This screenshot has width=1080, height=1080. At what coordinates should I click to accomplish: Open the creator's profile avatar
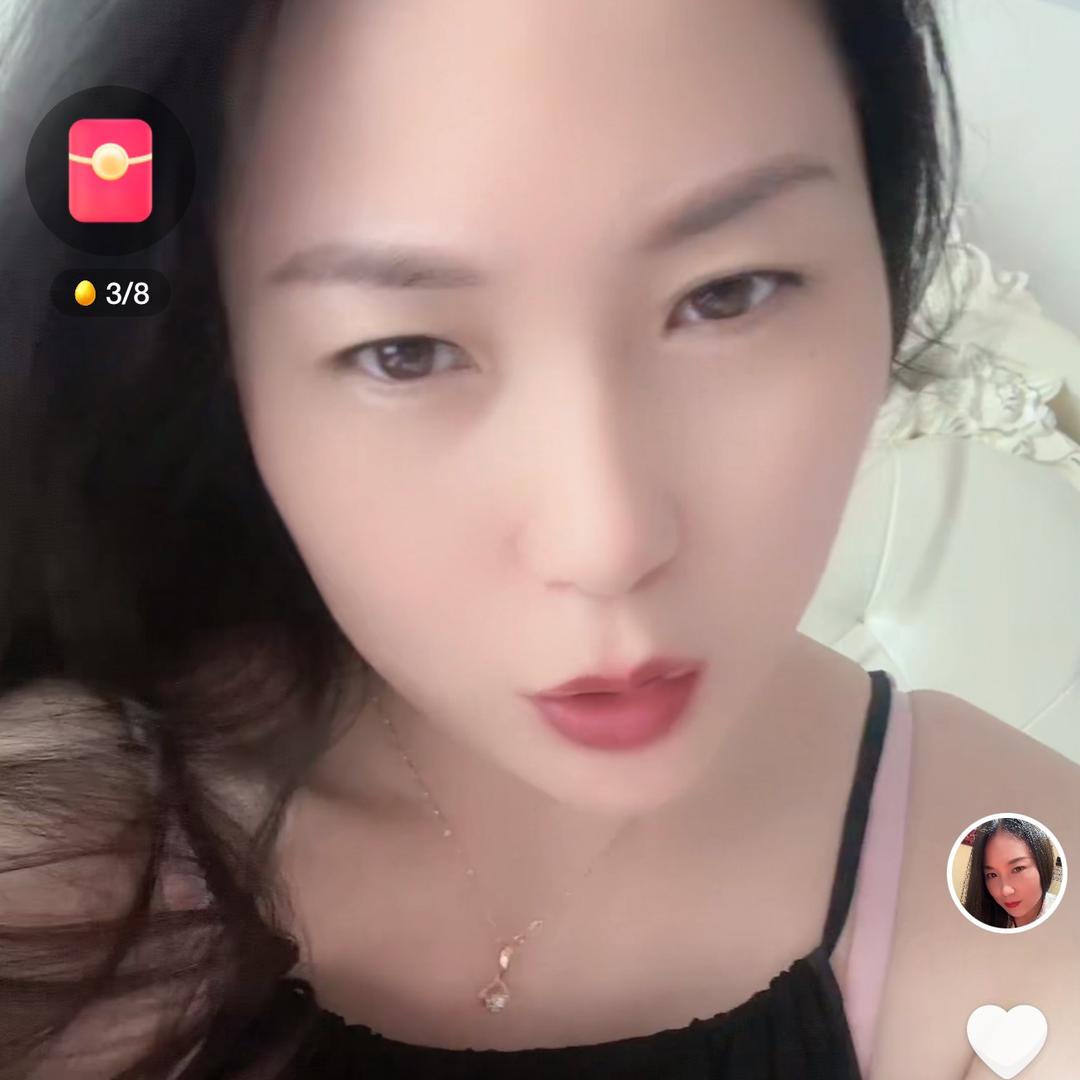point(1006,873)
